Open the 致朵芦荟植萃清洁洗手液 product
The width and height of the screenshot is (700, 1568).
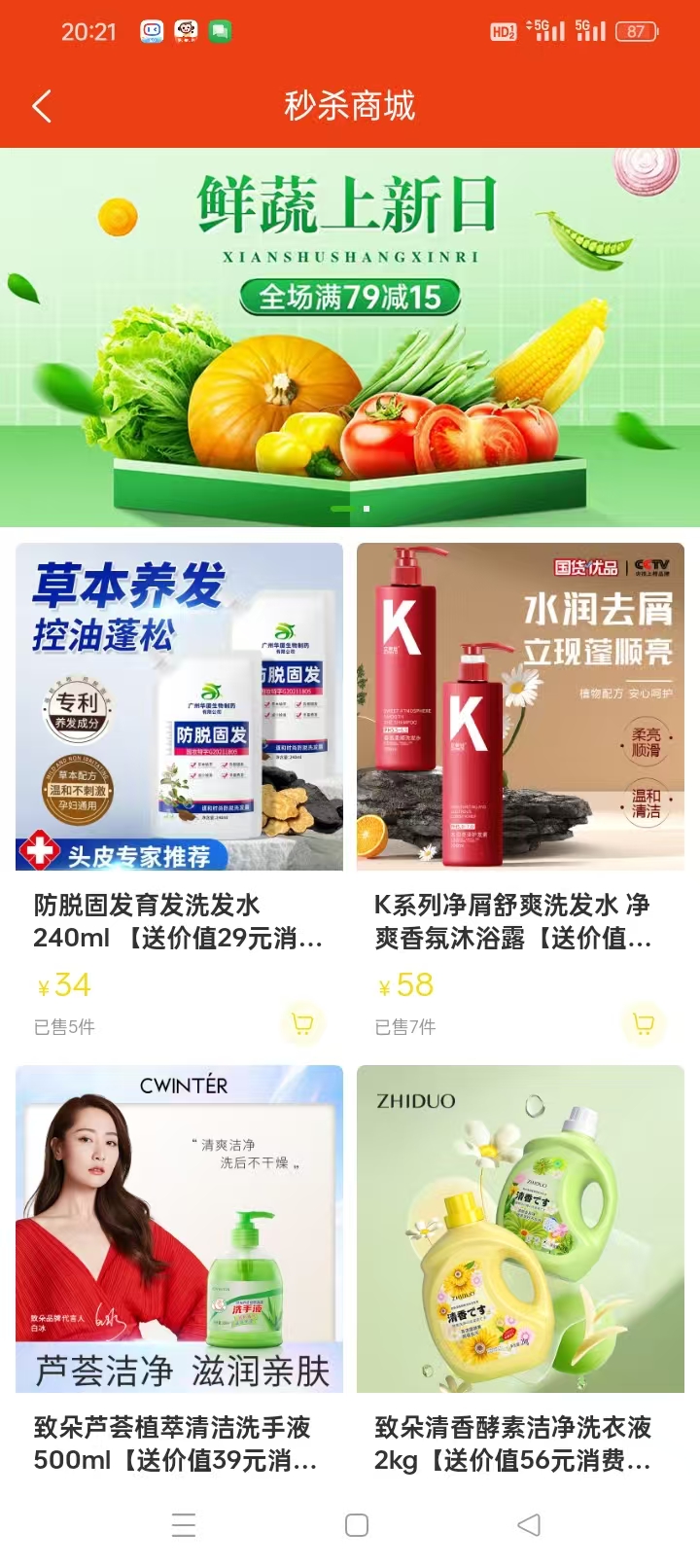pos(179,1229)
